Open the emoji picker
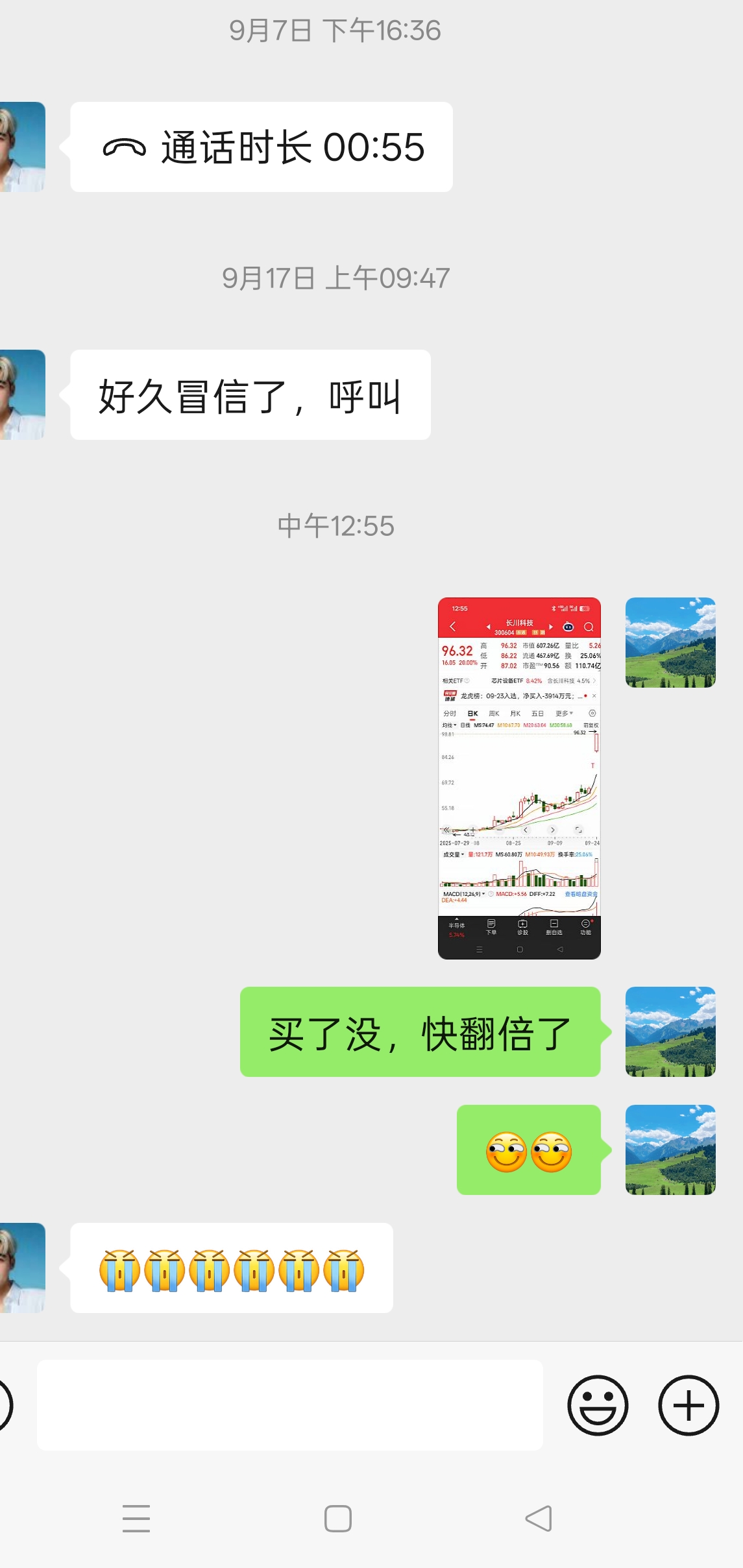The height and width of the screenshot is (1568, 743). pyautogui.click(x=598, y=1405)
